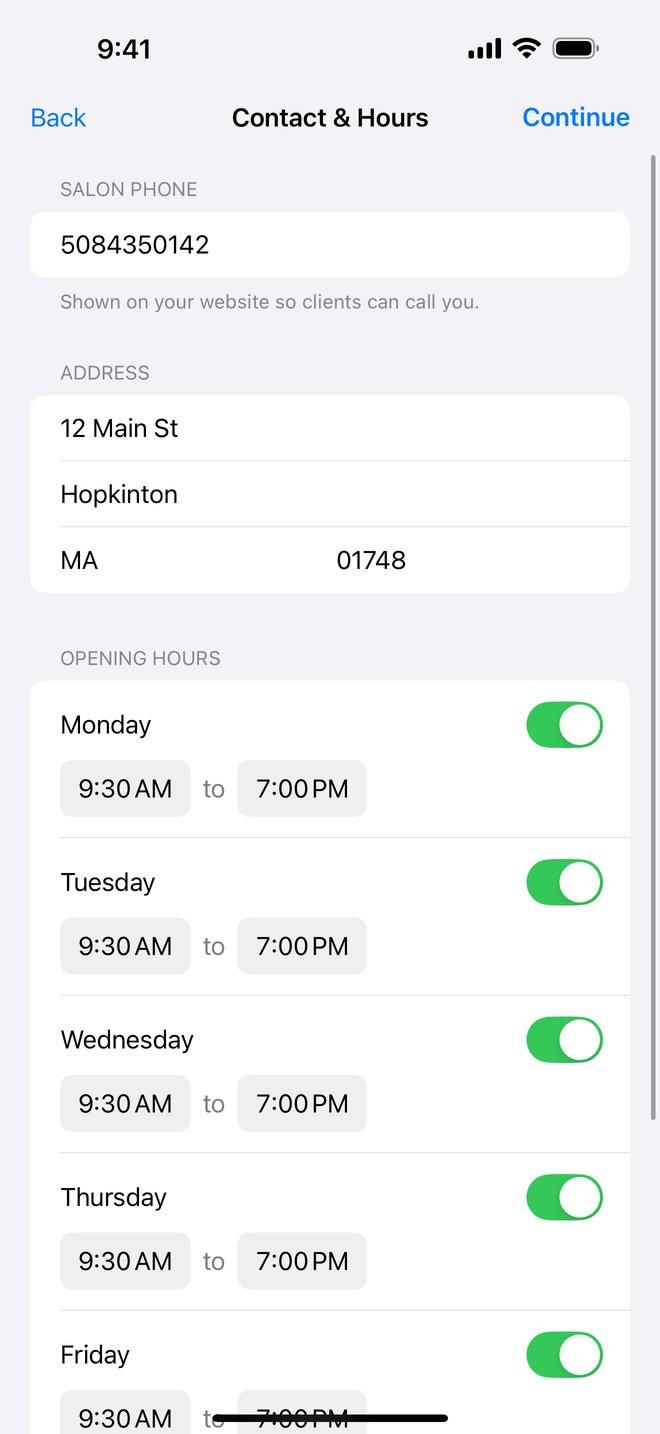
Task: Go back to the previous step
Action: [58, 118]
